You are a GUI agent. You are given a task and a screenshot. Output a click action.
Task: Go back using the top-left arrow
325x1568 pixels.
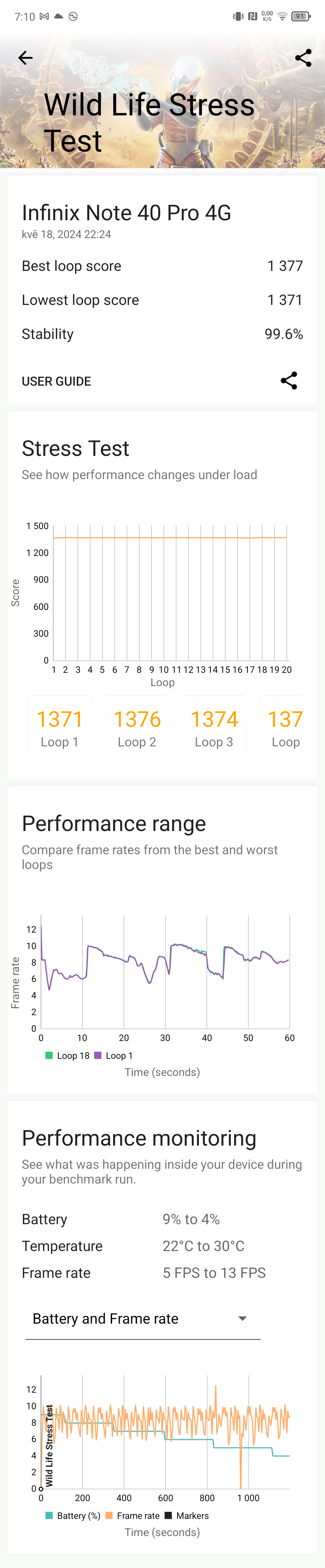26,58
